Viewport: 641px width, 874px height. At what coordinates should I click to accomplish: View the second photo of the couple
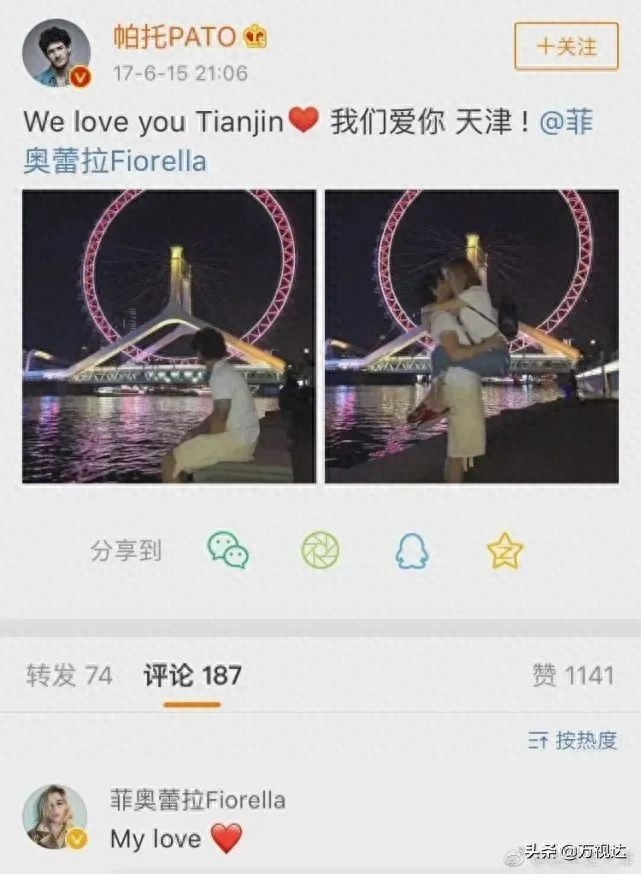pyautogui.click(x=471, y=336)
